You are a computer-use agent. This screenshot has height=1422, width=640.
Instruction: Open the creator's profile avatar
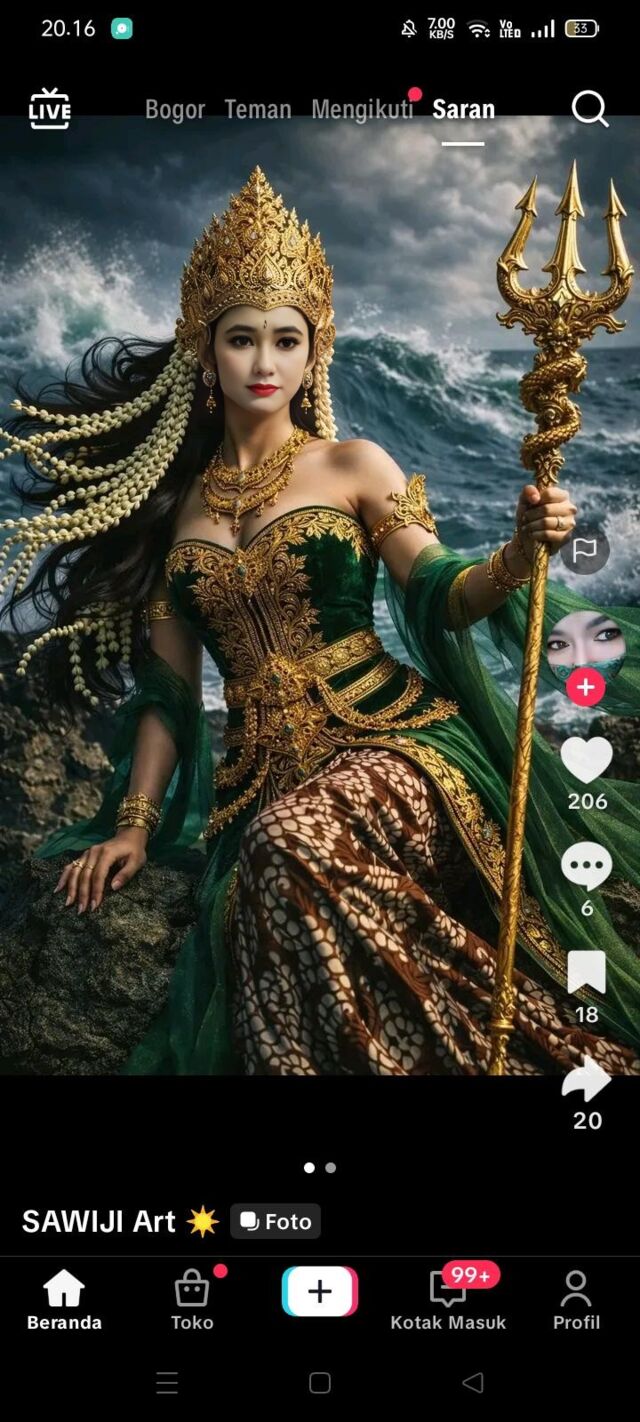point(586,645)
